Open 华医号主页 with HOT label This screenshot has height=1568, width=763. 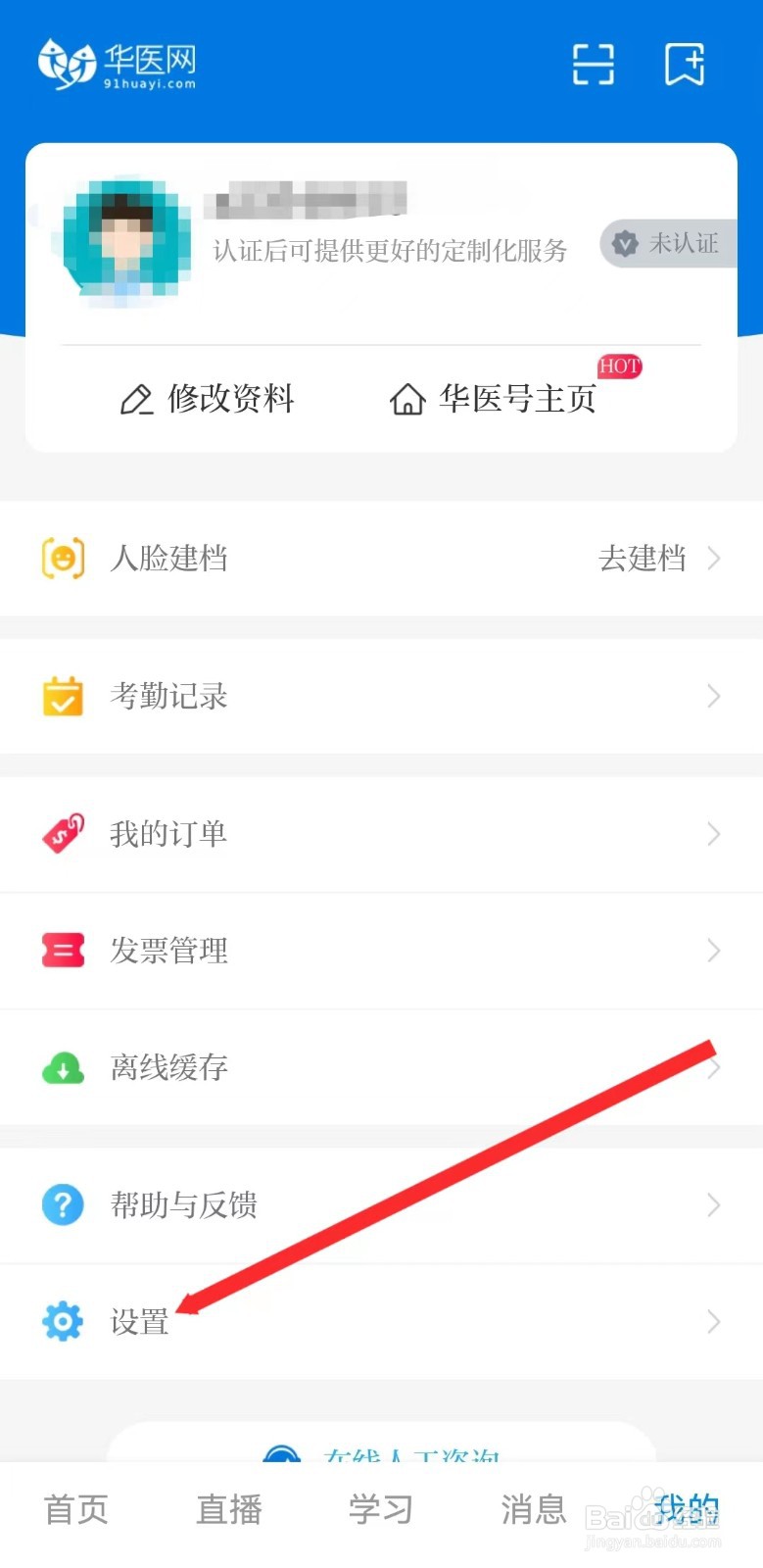(493, 399)
